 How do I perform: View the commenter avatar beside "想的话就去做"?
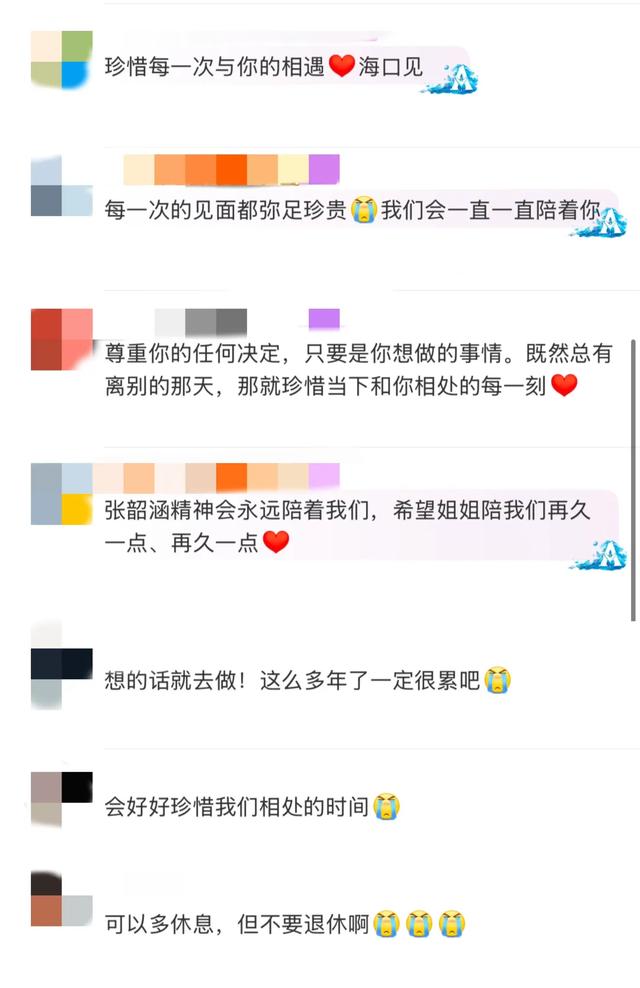tap(61, 665)
